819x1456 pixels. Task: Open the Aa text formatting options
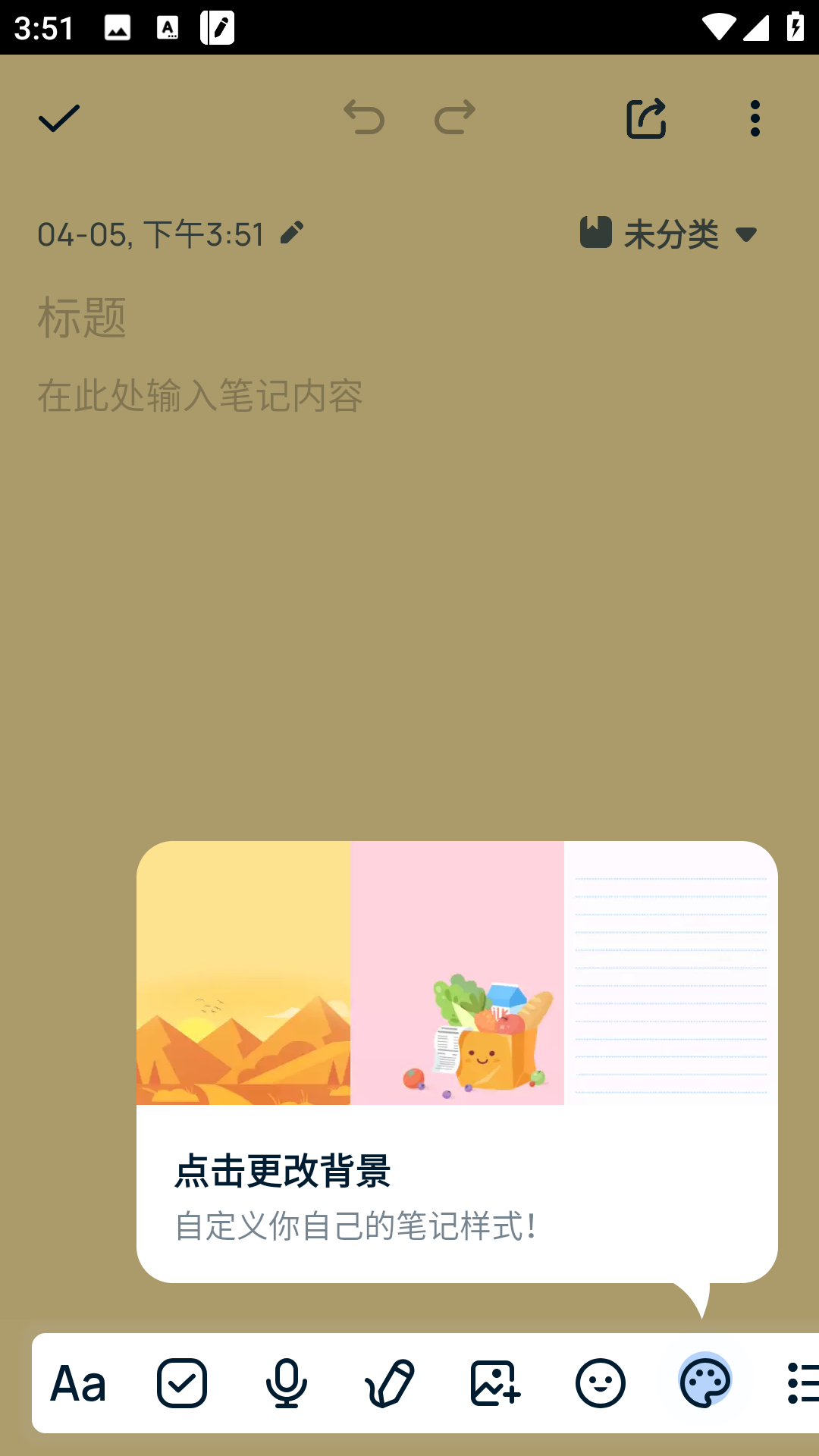(78, 1384)
